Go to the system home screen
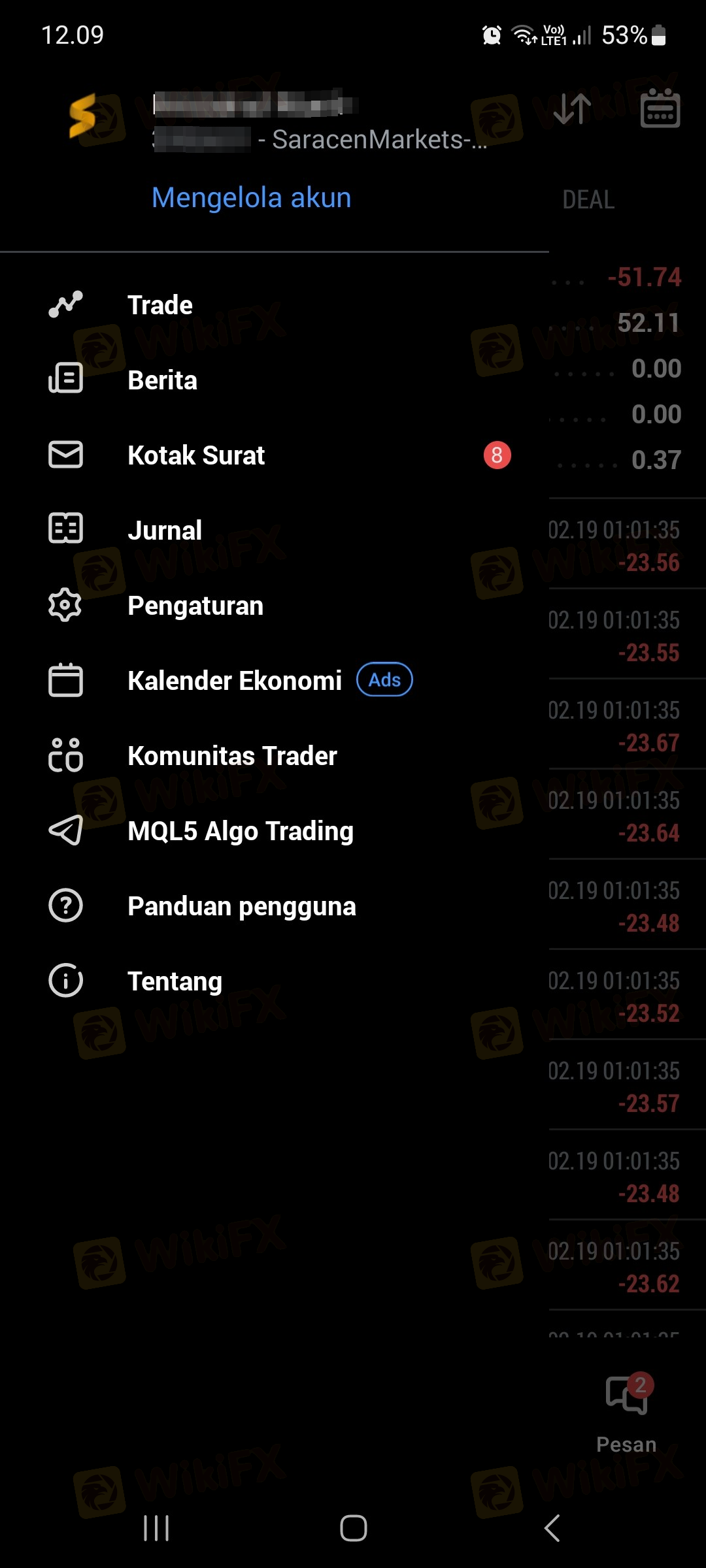 tap(353, 1528)
